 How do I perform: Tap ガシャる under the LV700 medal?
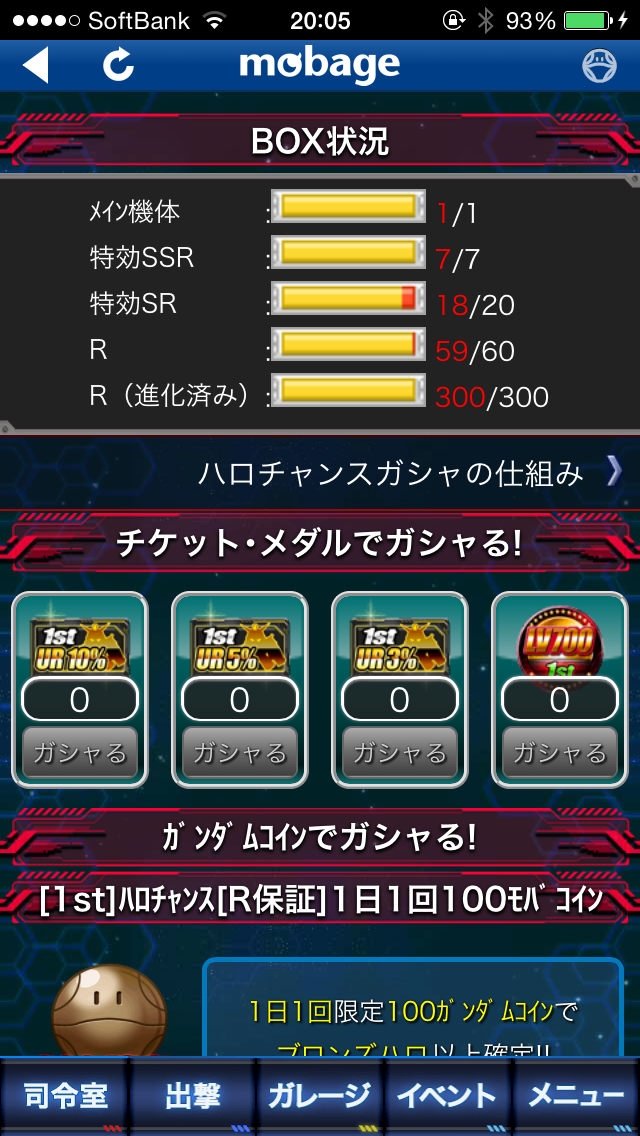coord(560,753)
